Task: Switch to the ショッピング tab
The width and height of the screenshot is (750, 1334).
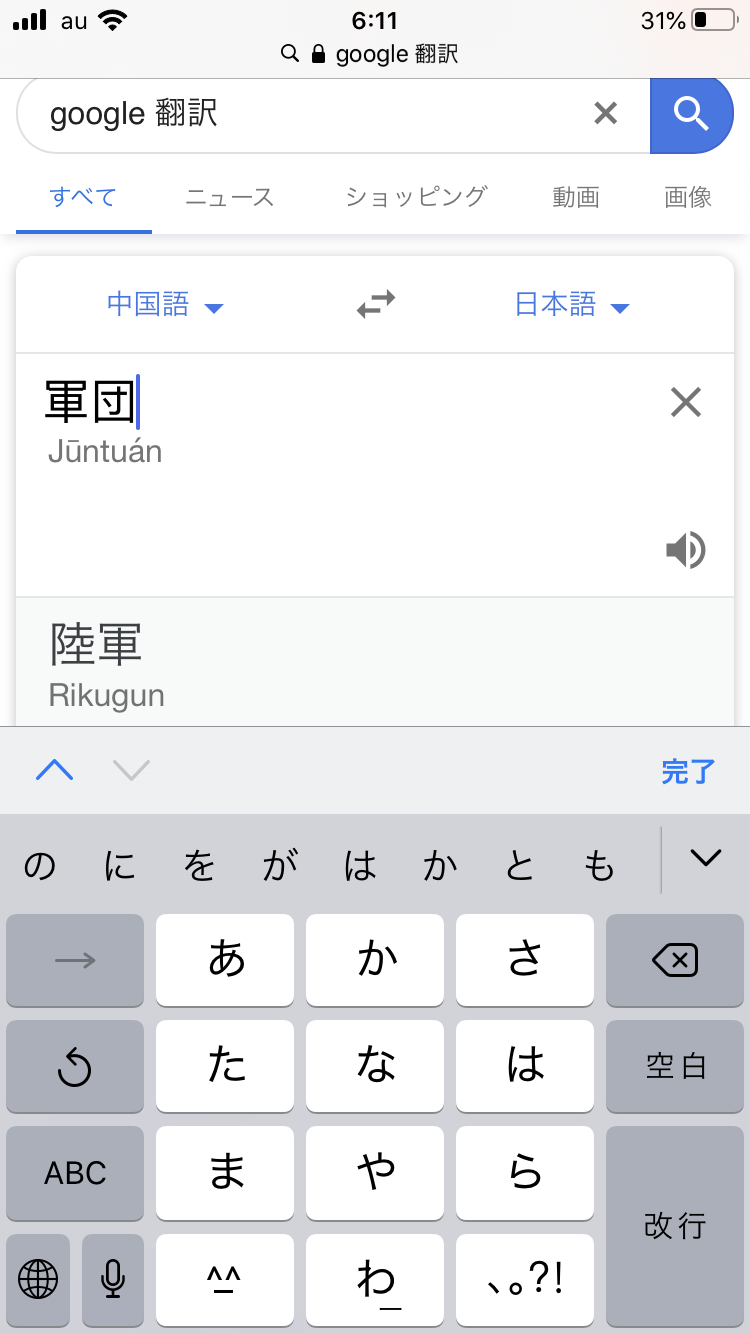Action: pos(416,197)
